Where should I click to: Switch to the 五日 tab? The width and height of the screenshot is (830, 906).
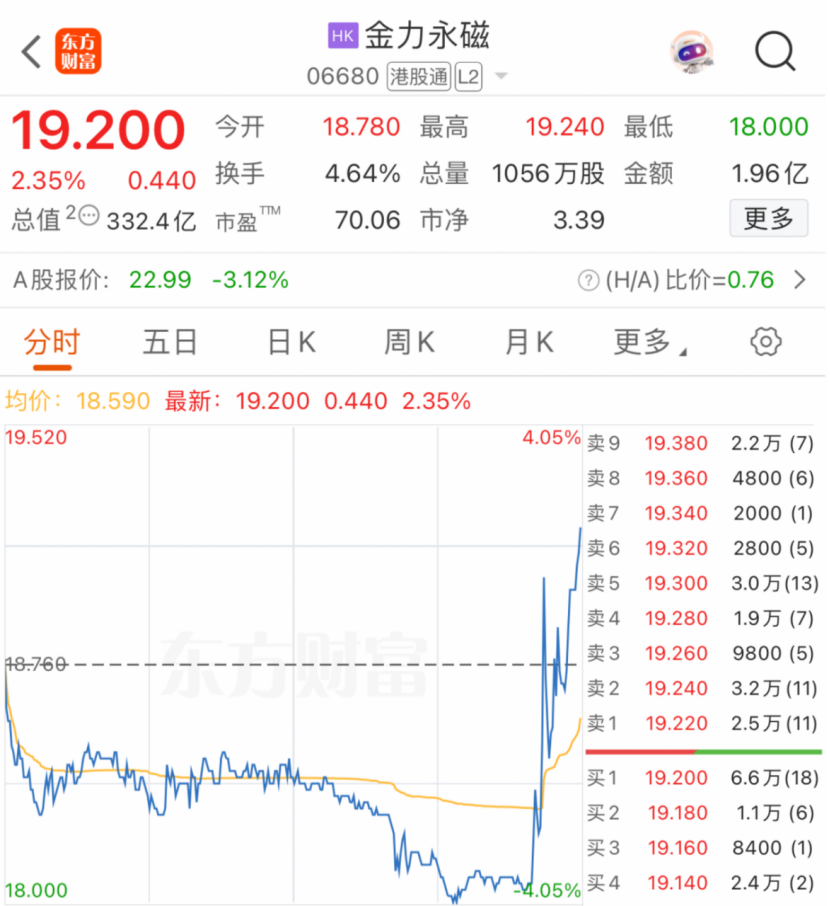coord(170,340)
